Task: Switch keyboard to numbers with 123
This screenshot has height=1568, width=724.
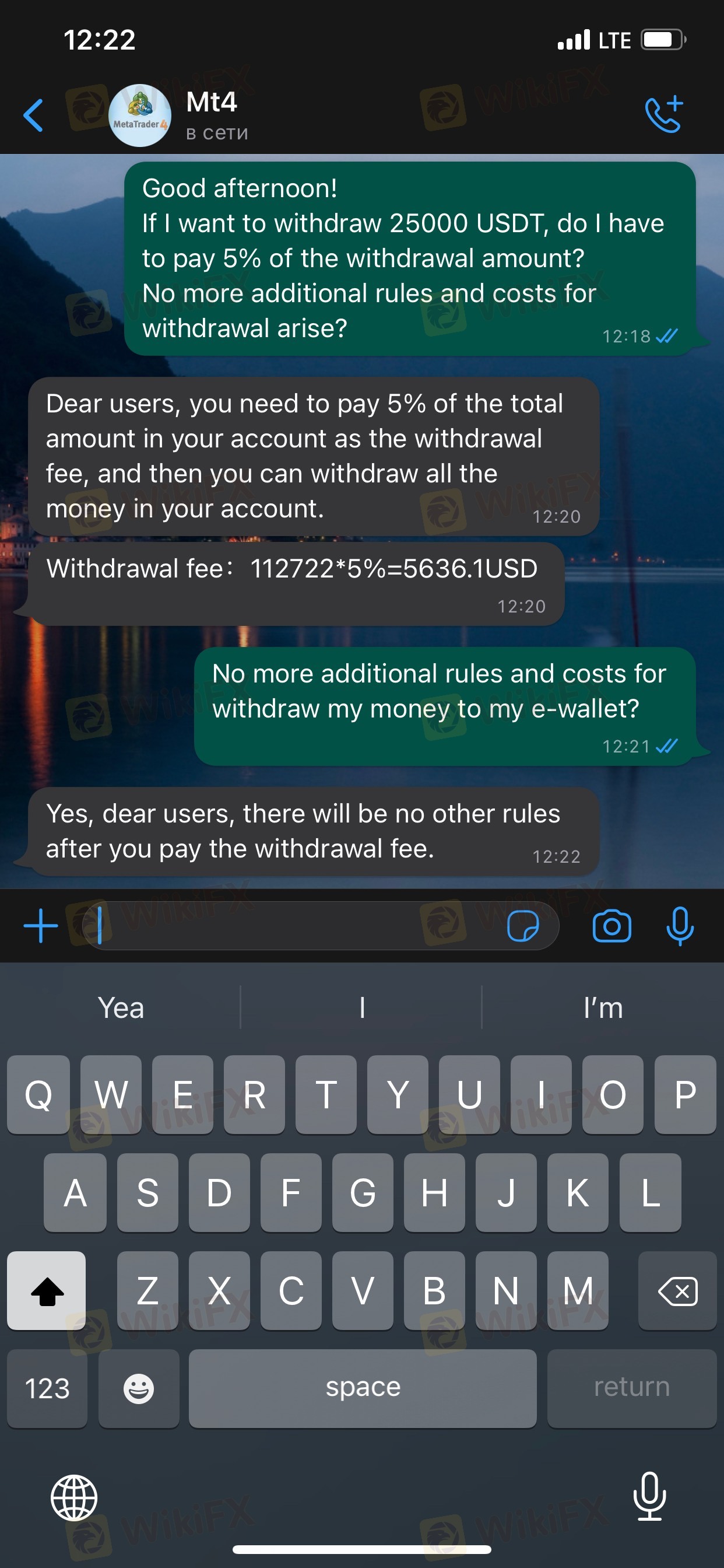Action: pyautogui.click(x=47, y=1388)
